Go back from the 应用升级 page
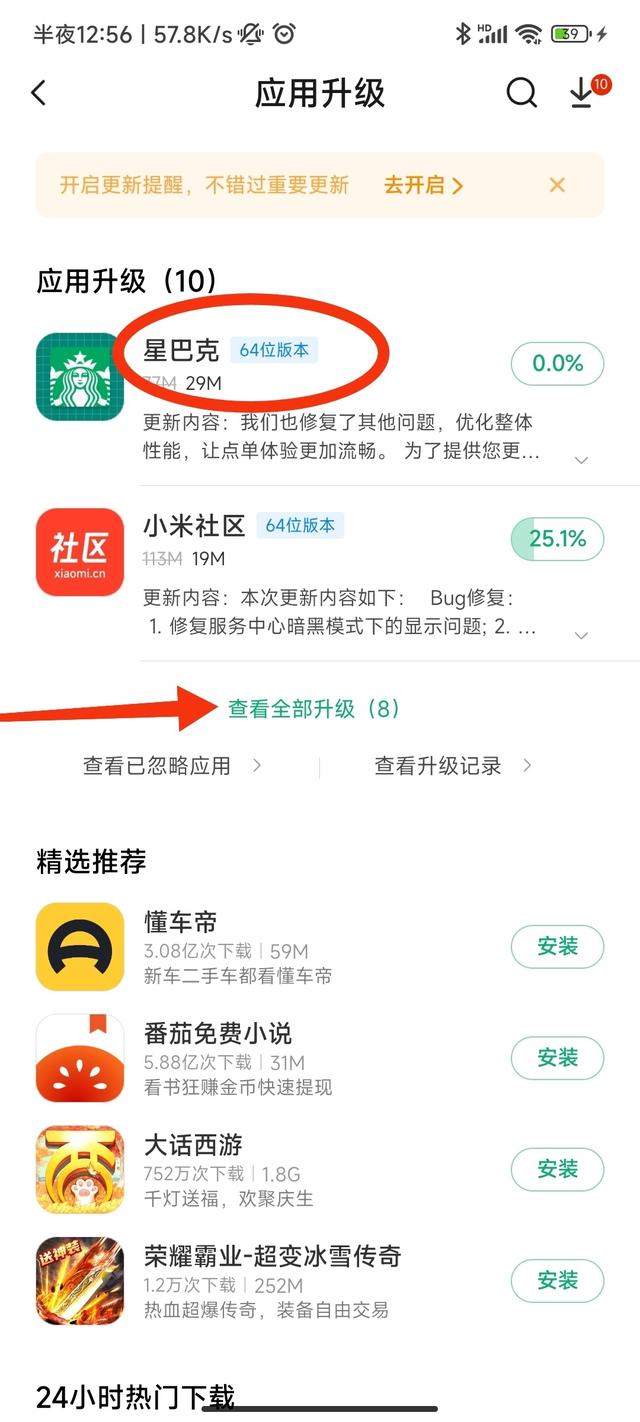 39,93
